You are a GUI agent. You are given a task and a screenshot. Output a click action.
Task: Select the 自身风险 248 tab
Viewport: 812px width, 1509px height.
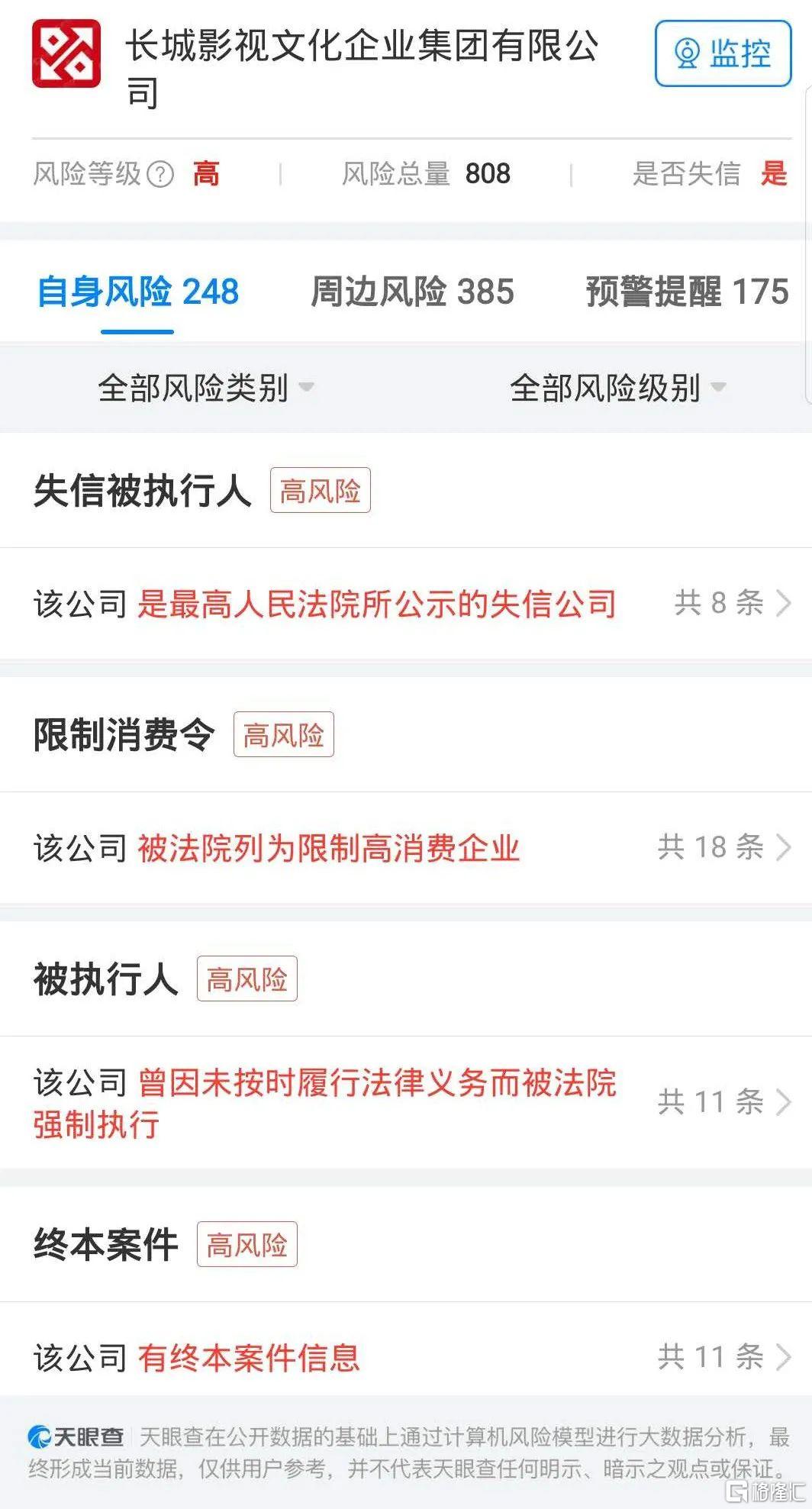pos(138,292)
